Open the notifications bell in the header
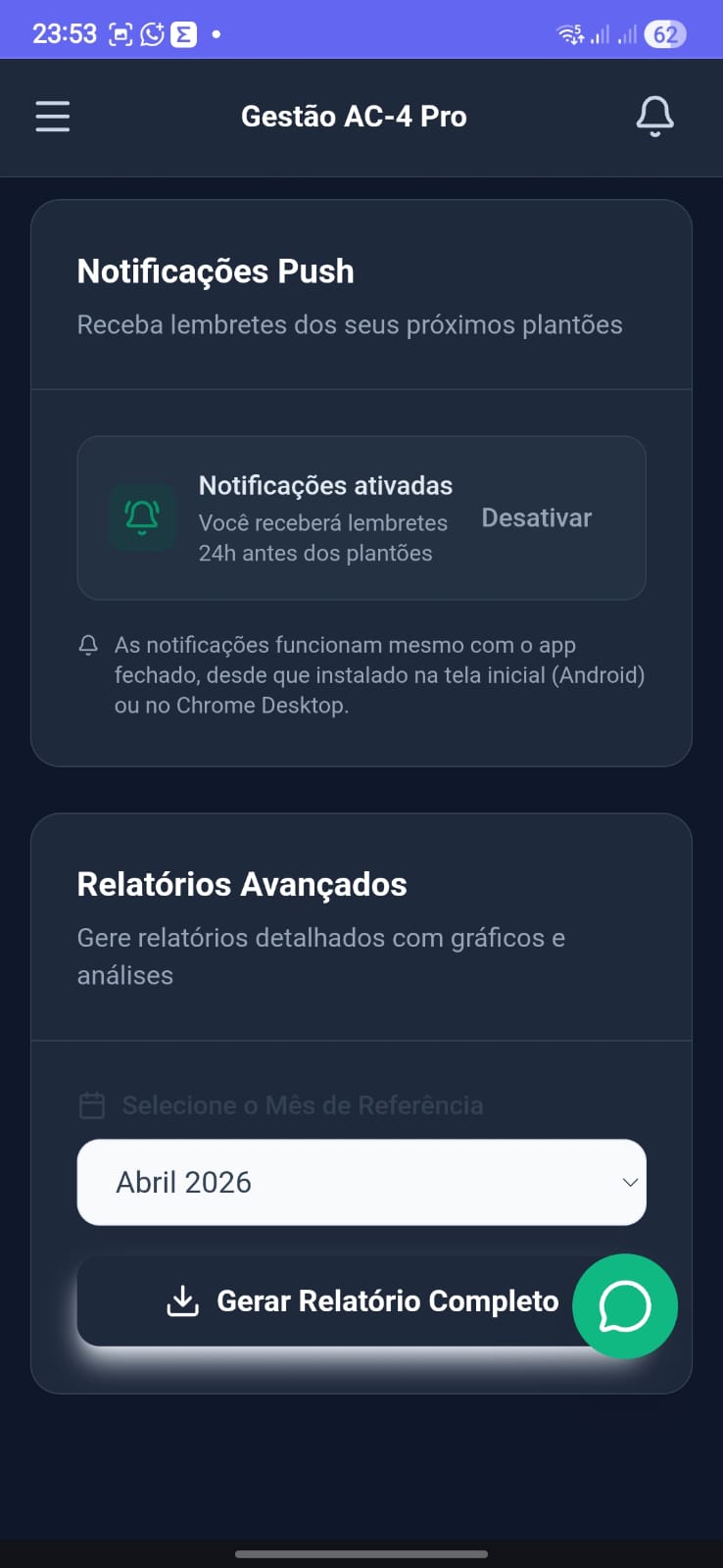Image resolution: width=723 pixels, height=1568 pixels. coord(654,116)
